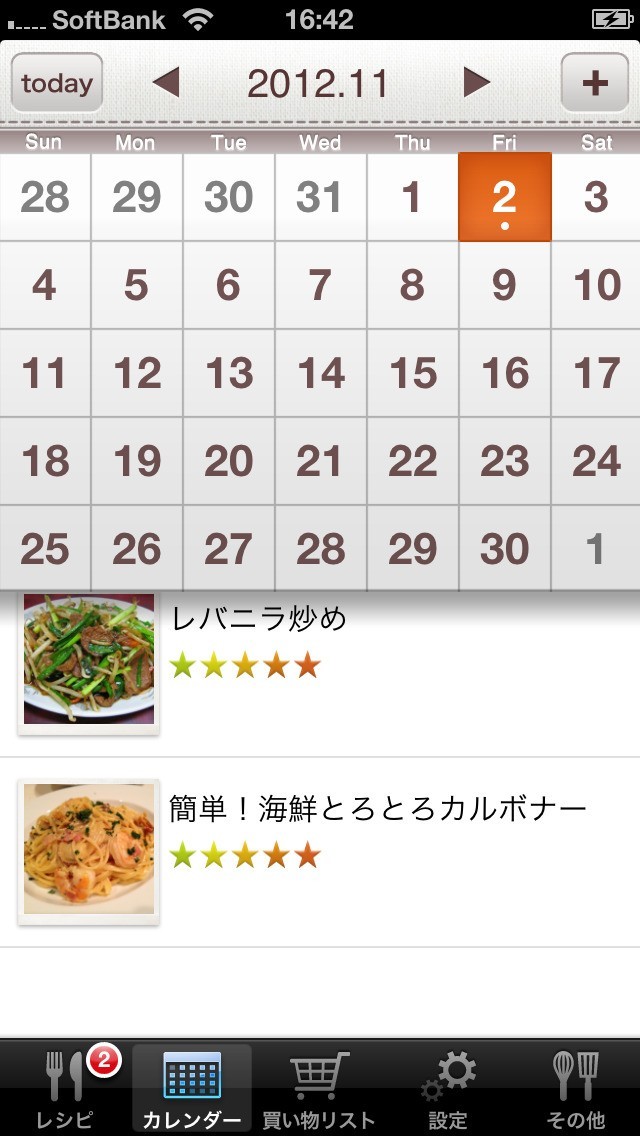Open the 買い物リスト tab
Viewport: 640px width, 1136px height.
(x=319, y=1088)
